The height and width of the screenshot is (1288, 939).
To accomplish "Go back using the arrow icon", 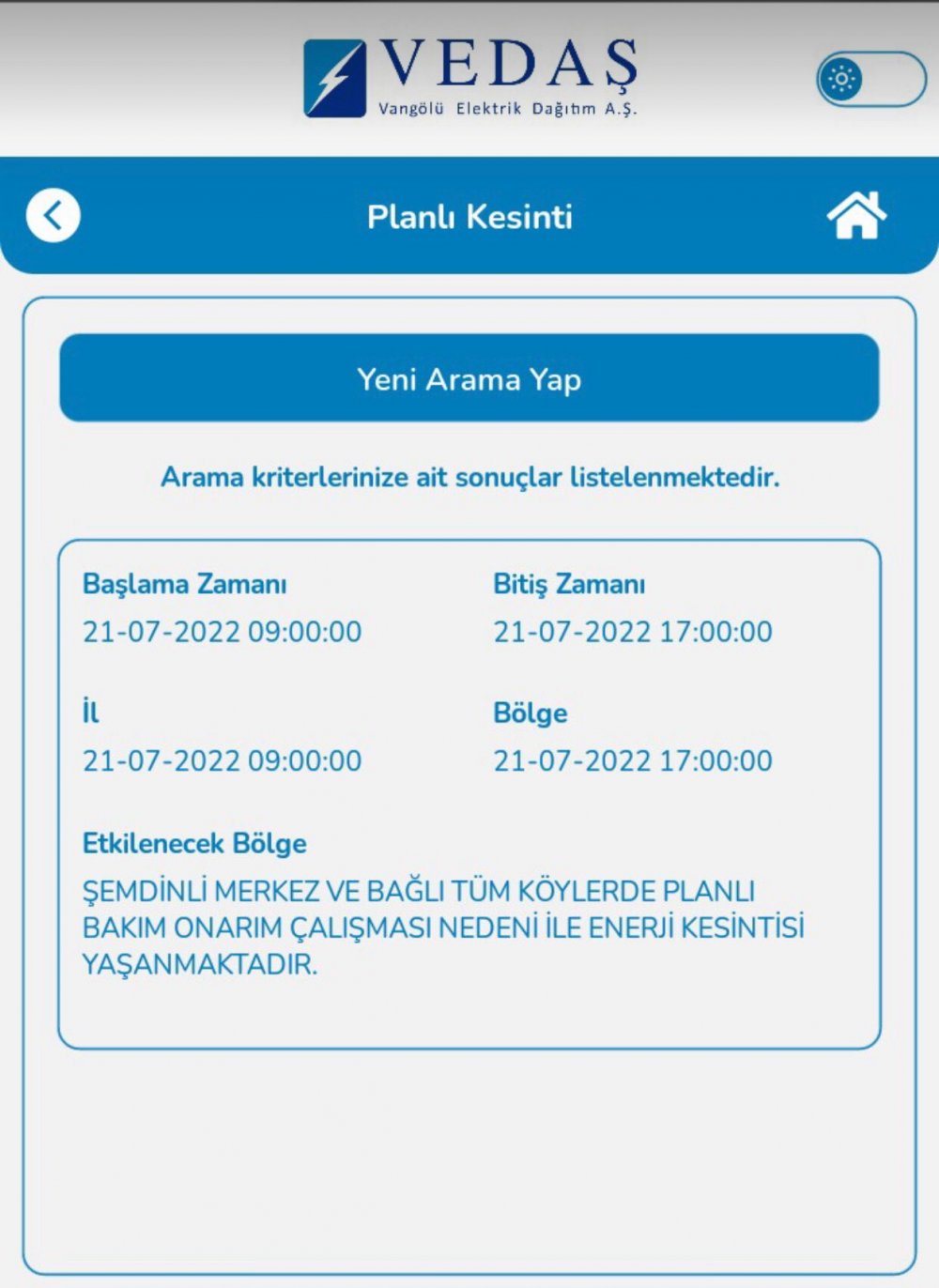I will pyautogui.click(x=54, y=216).
